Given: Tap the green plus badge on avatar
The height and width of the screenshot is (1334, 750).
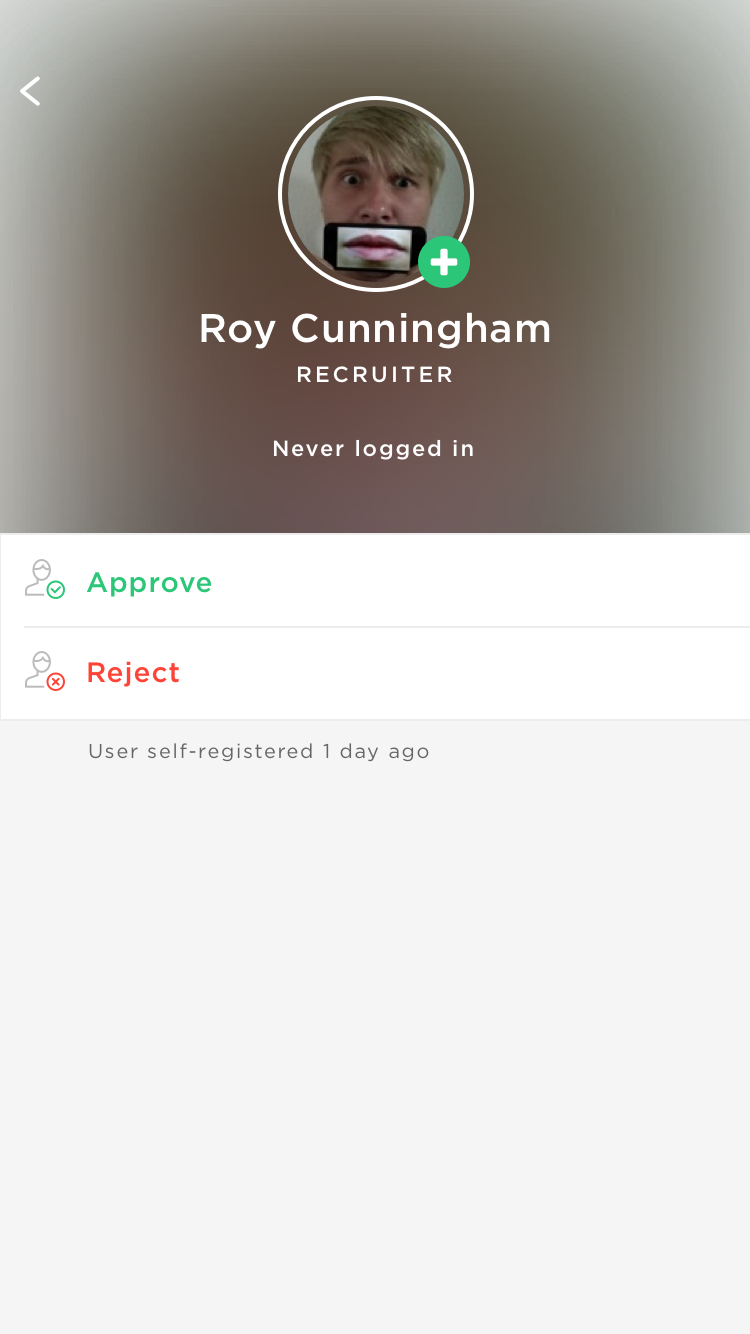Looking at the screenshot, I should pos(444,263).
